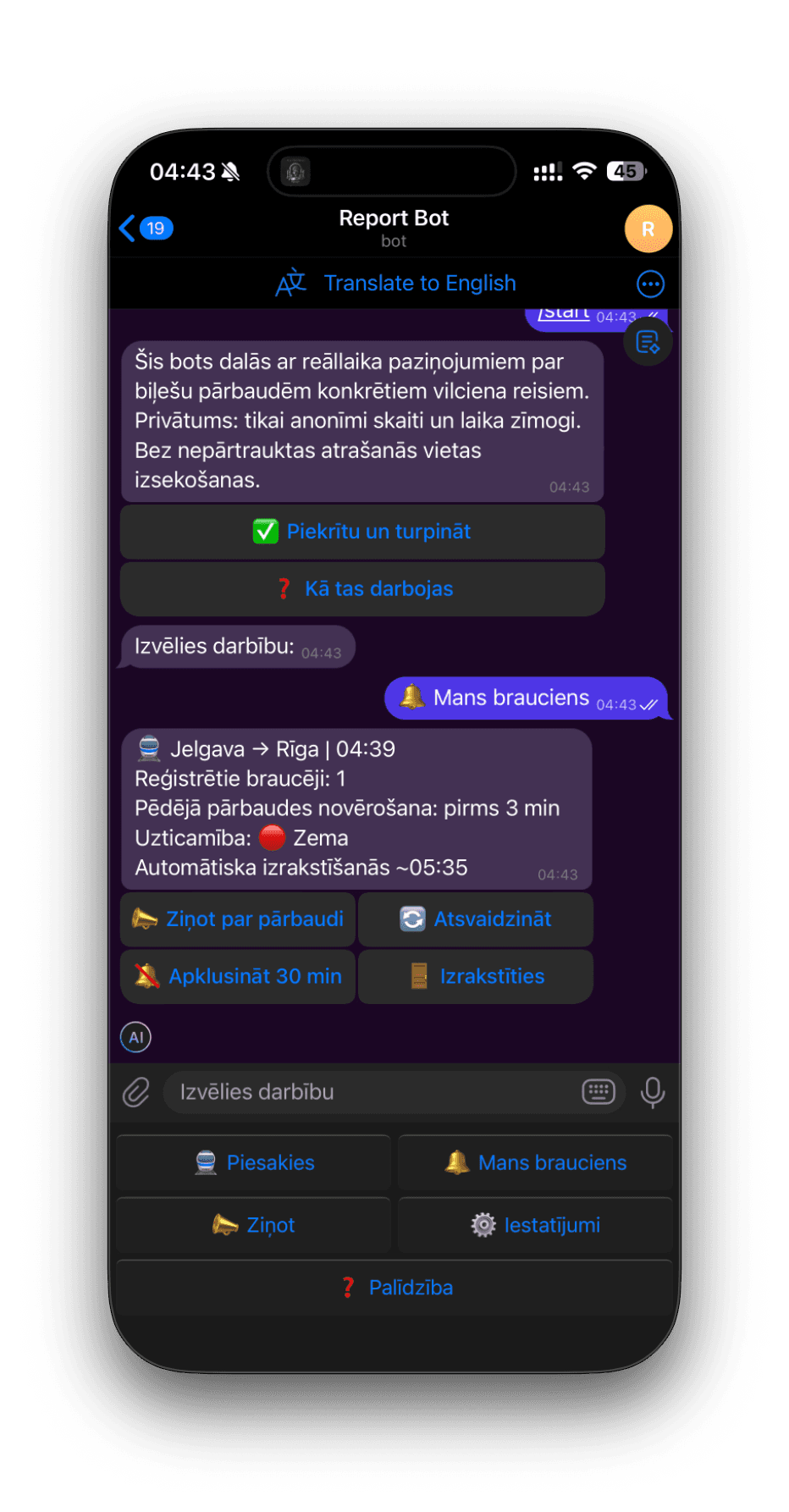Select Palīdzība from the bot menu
Image resolution: width=789 pixels, height=1512 pixels.
click(x=394, y=1287)
